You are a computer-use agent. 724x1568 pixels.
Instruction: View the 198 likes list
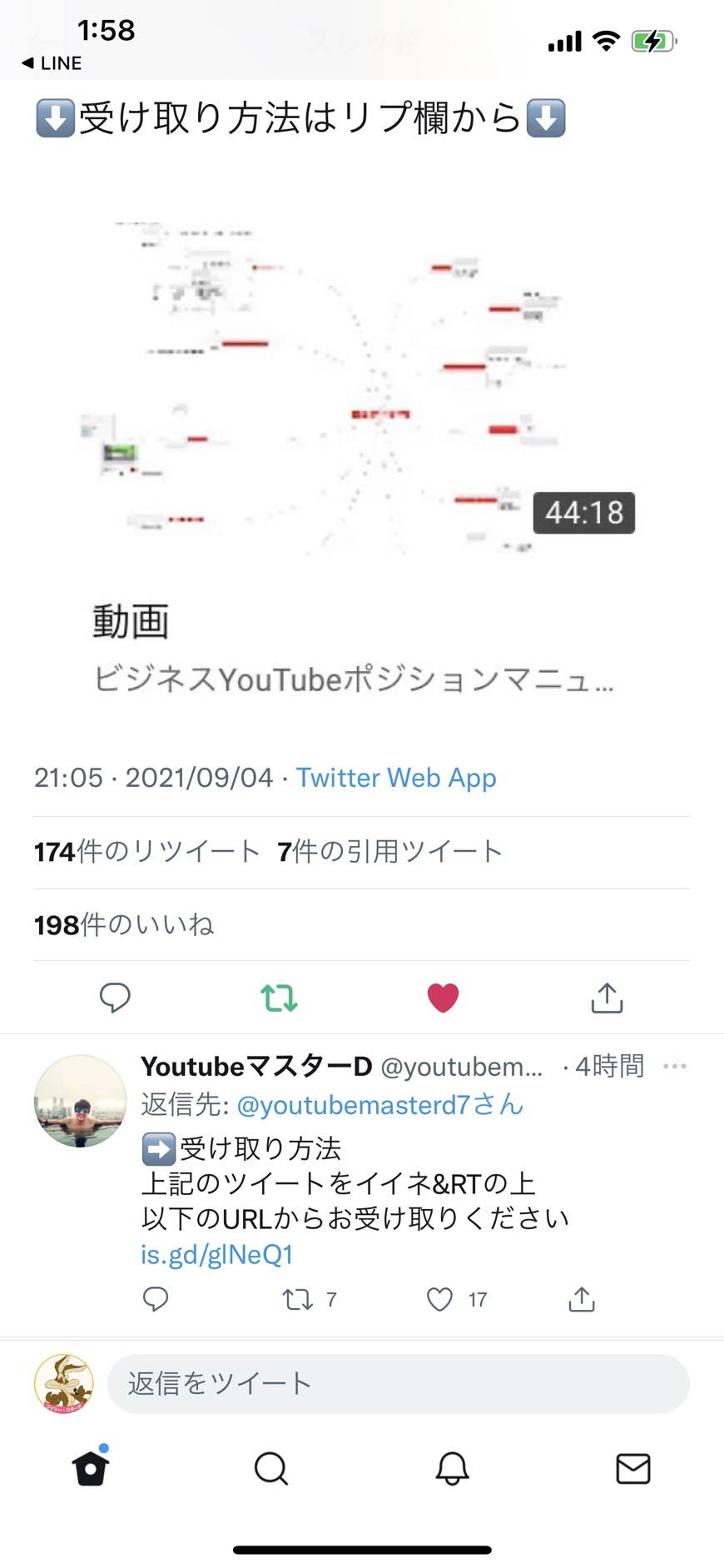[124, 924]
